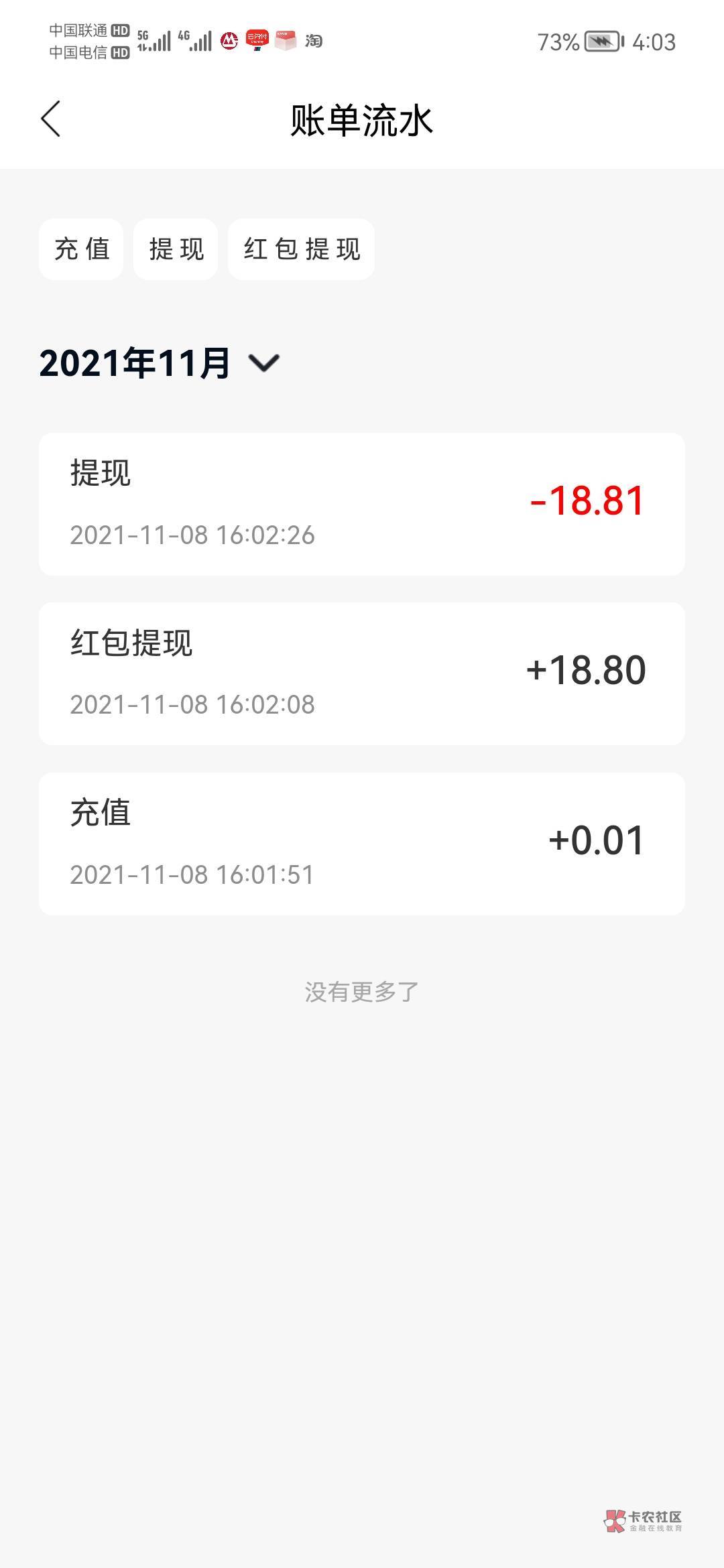The height and width of the screenshot is (1568, 724).
Task: Open the 充值 +0.01 transaction entry
Action: (361, 844)
